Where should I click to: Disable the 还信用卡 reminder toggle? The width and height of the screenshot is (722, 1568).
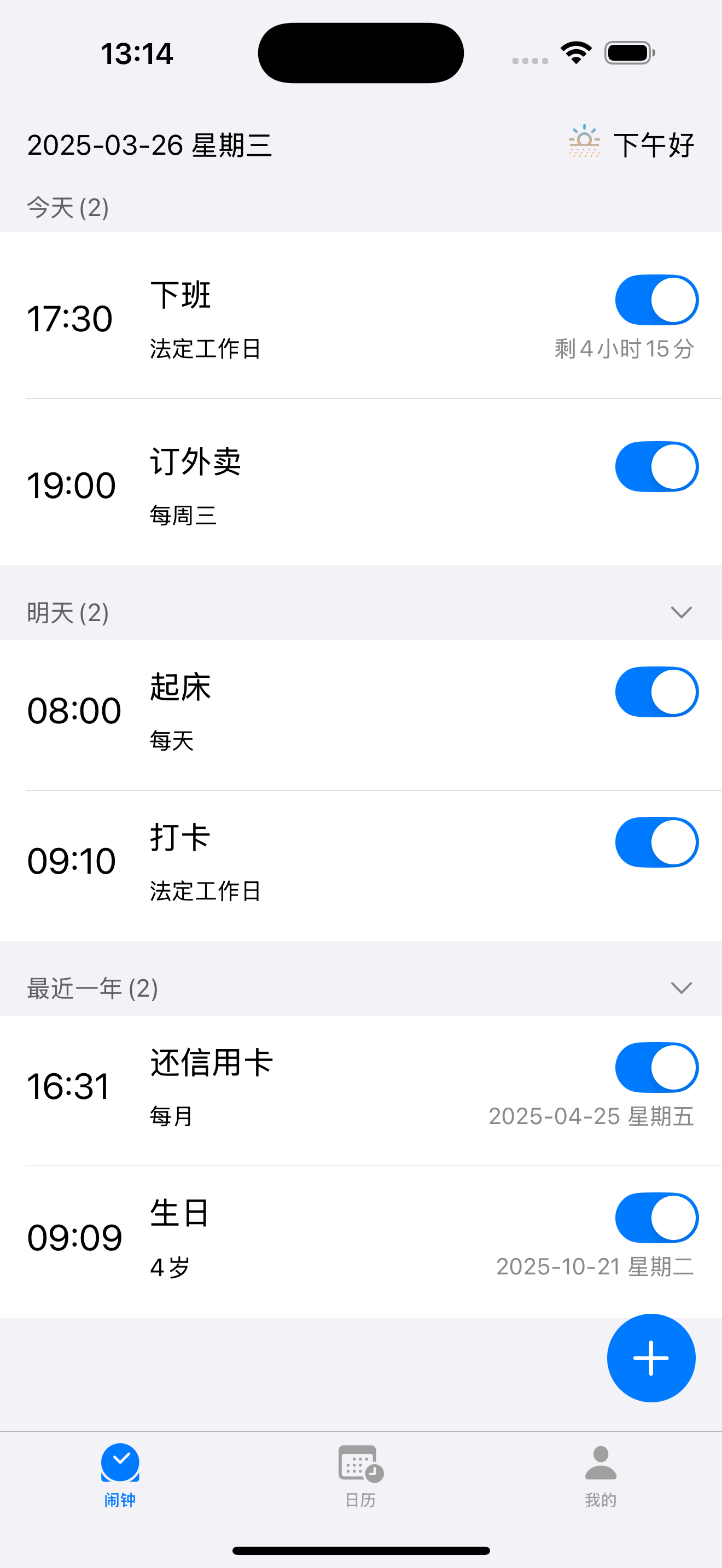(656, 1068)
